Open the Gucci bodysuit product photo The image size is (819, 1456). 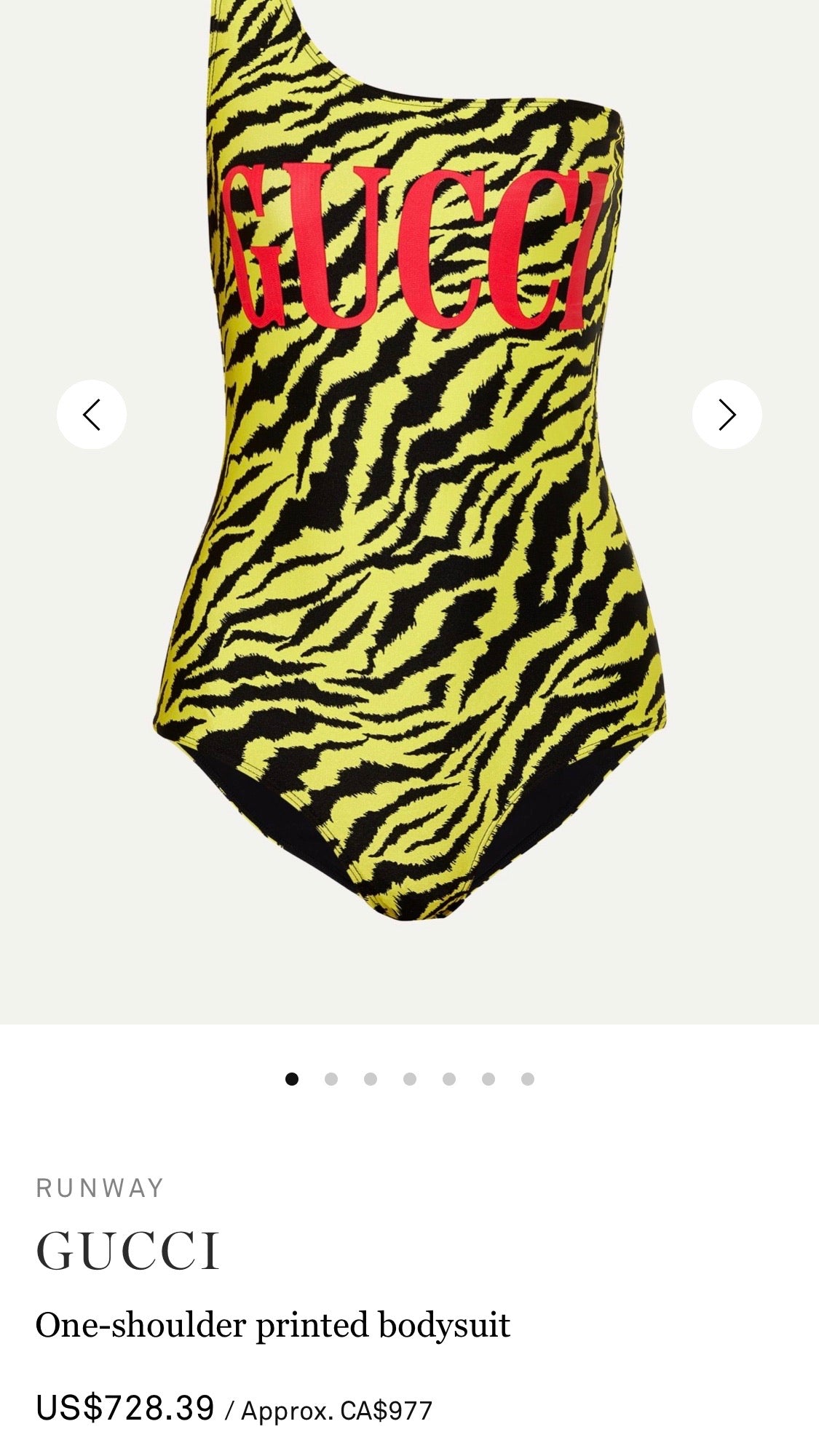[409, 509]
